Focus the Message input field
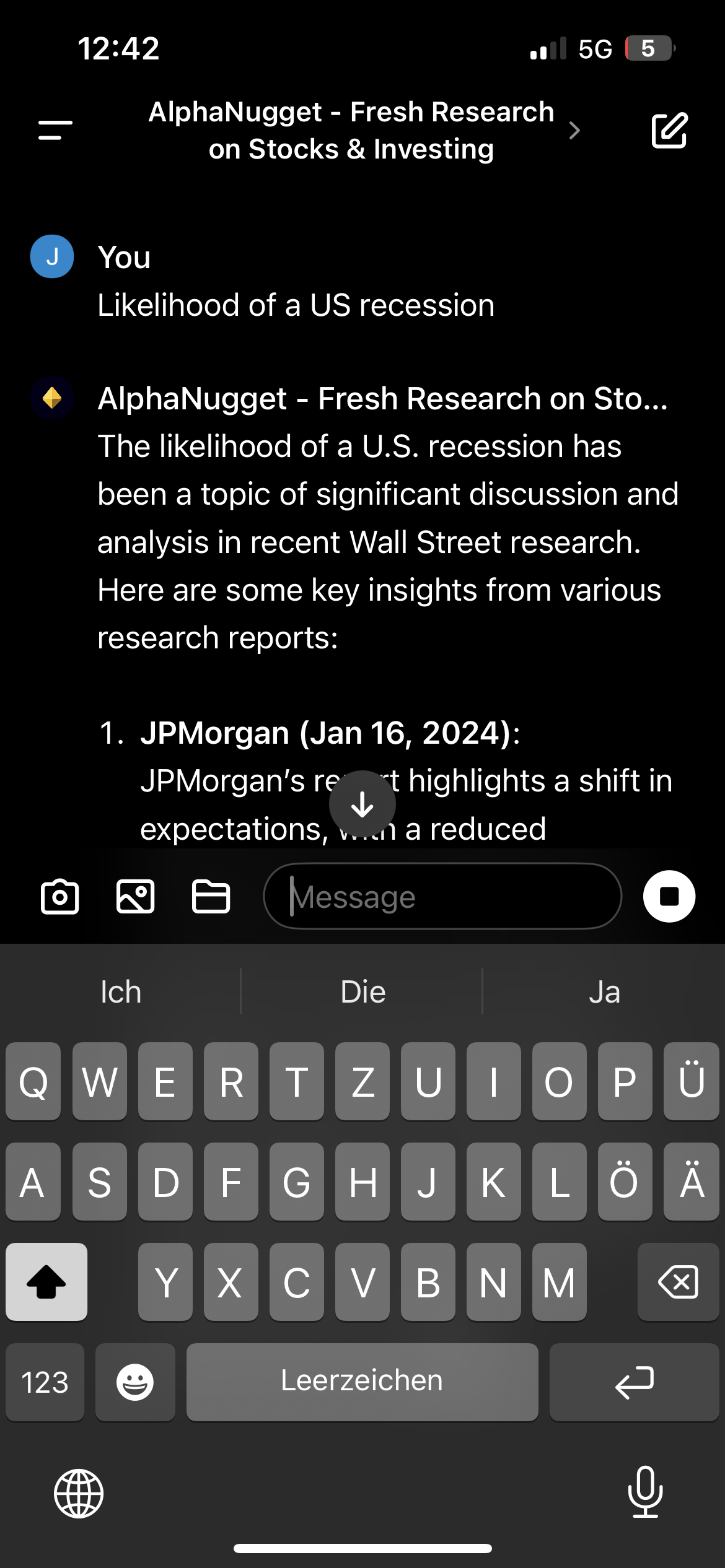The height and width of the screenshot is (1568, 725). coord(442,896)
